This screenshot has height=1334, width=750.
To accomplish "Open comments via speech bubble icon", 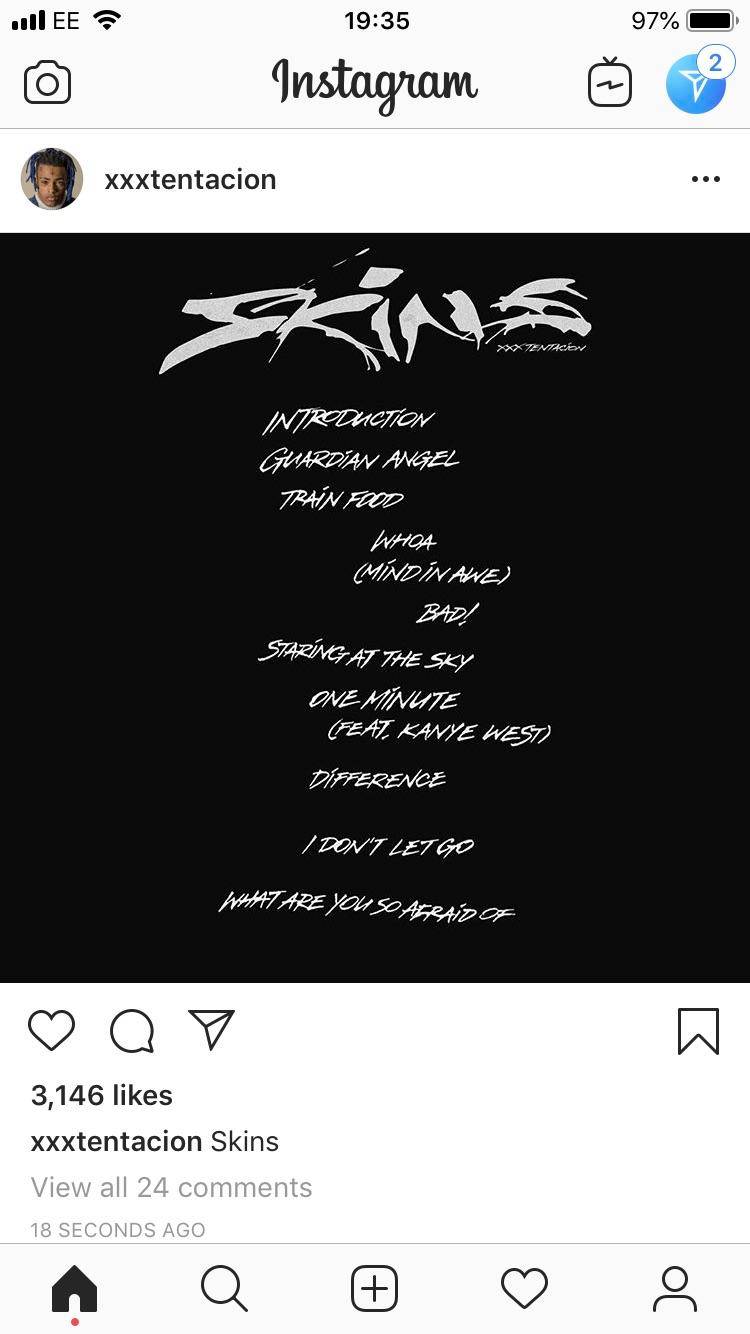I will click(x=131, y=1032).
